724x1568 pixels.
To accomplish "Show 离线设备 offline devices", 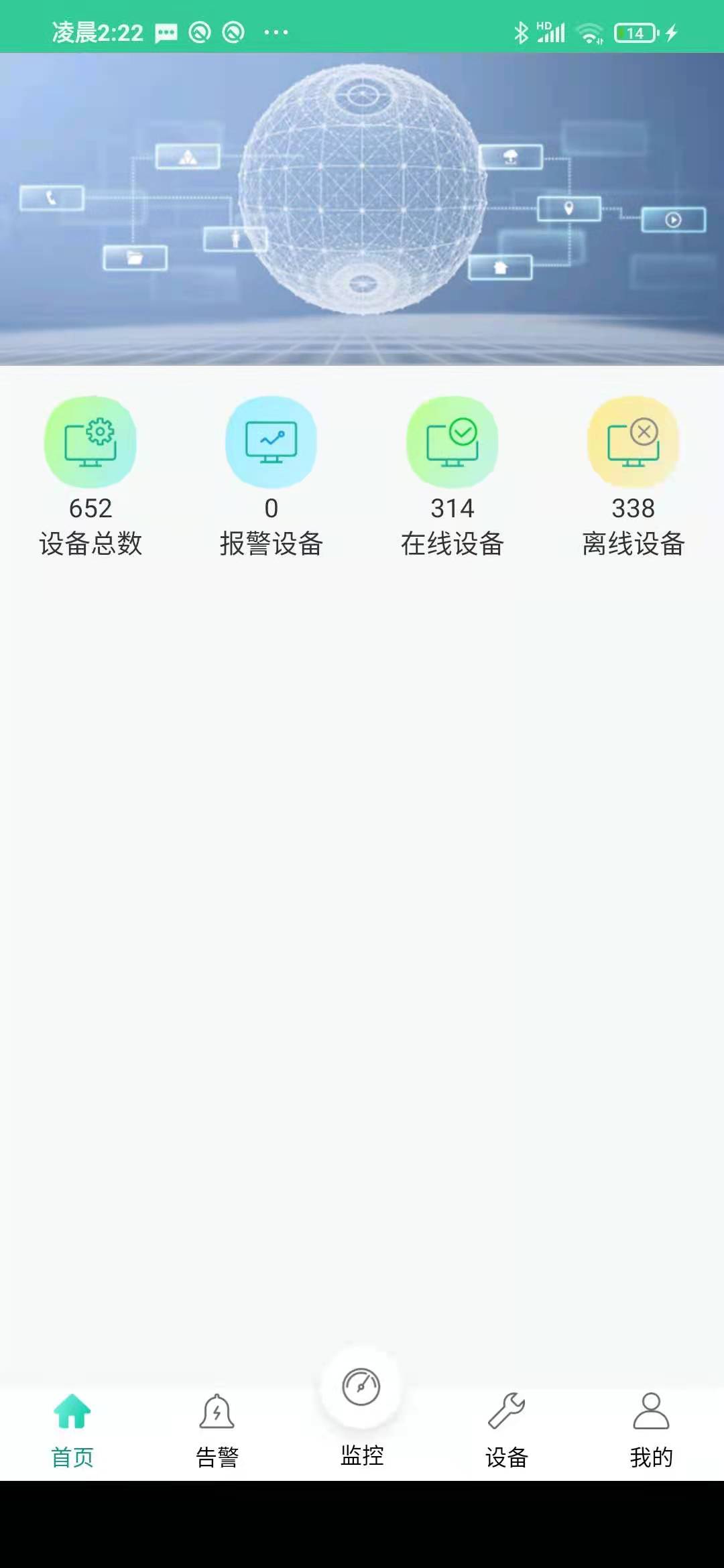I will coord(633,477).
